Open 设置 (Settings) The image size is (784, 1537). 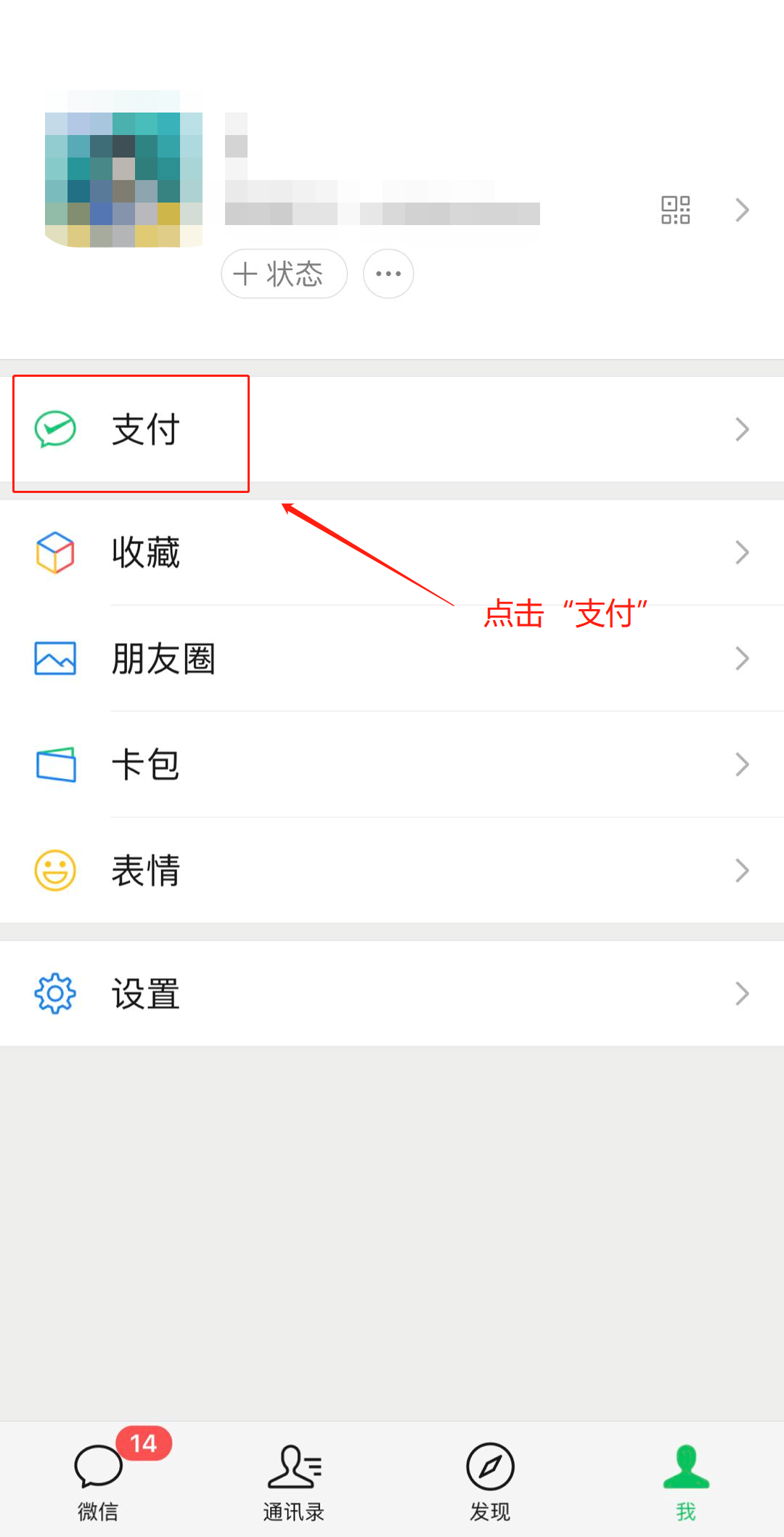(145, 993)
